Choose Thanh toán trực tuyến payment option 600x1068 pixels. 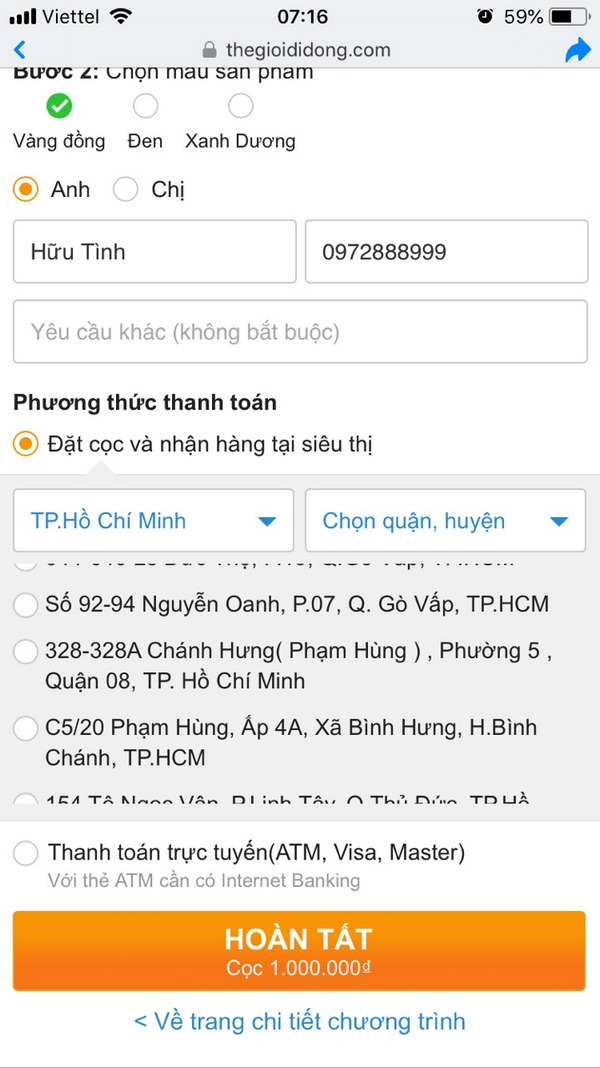pos(26,853)
